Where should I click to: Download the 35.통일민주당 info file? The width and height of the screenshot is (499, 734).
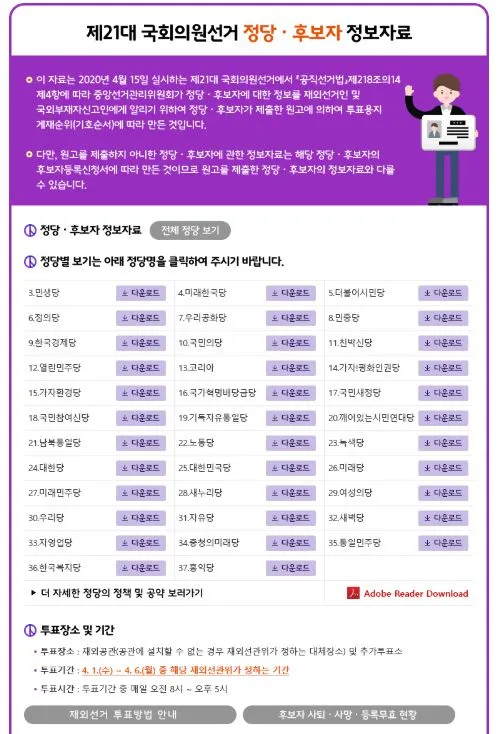tap(443, 543)
